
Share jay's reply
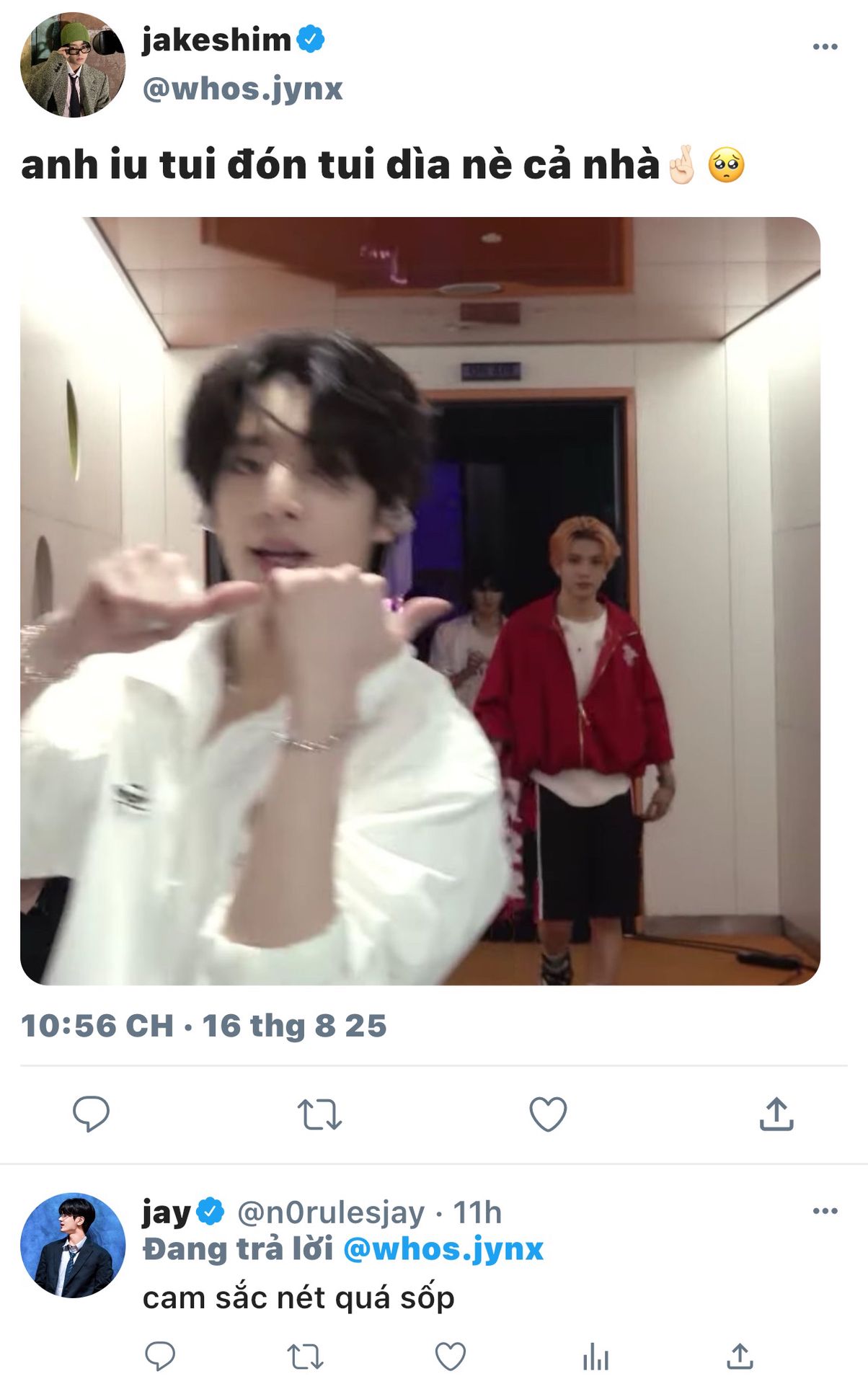click(x=740, y=1356)
